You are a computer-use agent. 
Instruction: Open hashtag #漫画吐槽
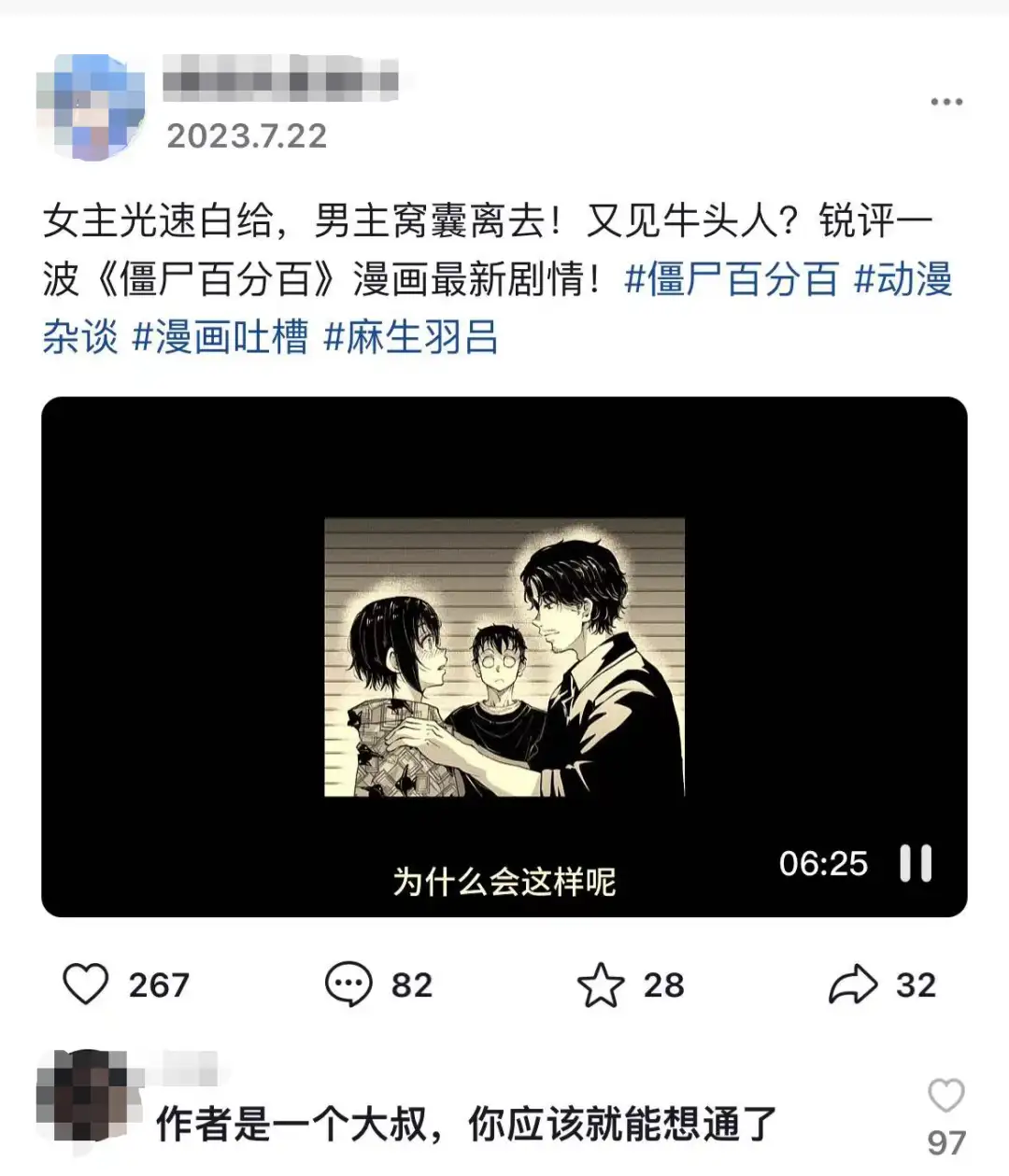pos(220,336)
